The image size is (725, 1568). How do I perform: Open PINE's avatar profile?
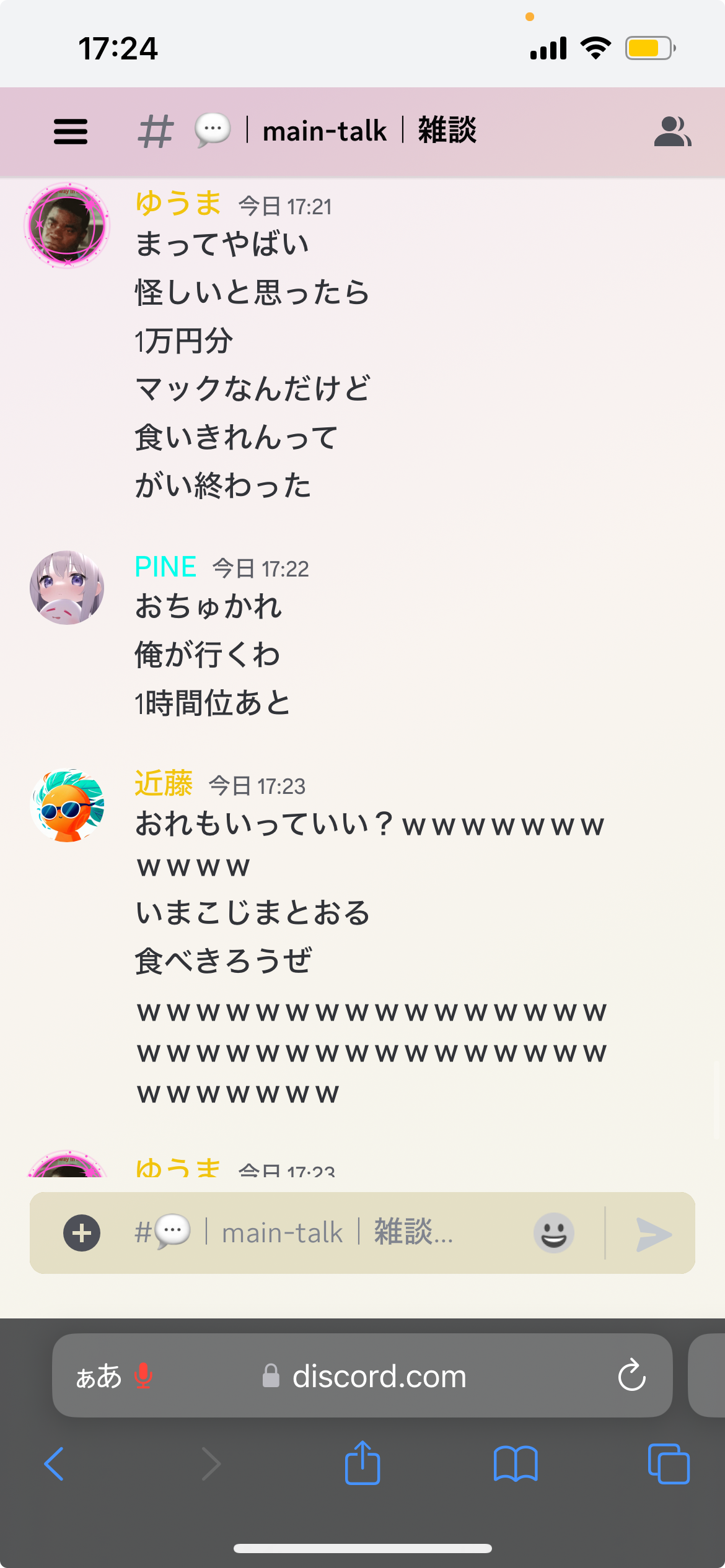67,588
